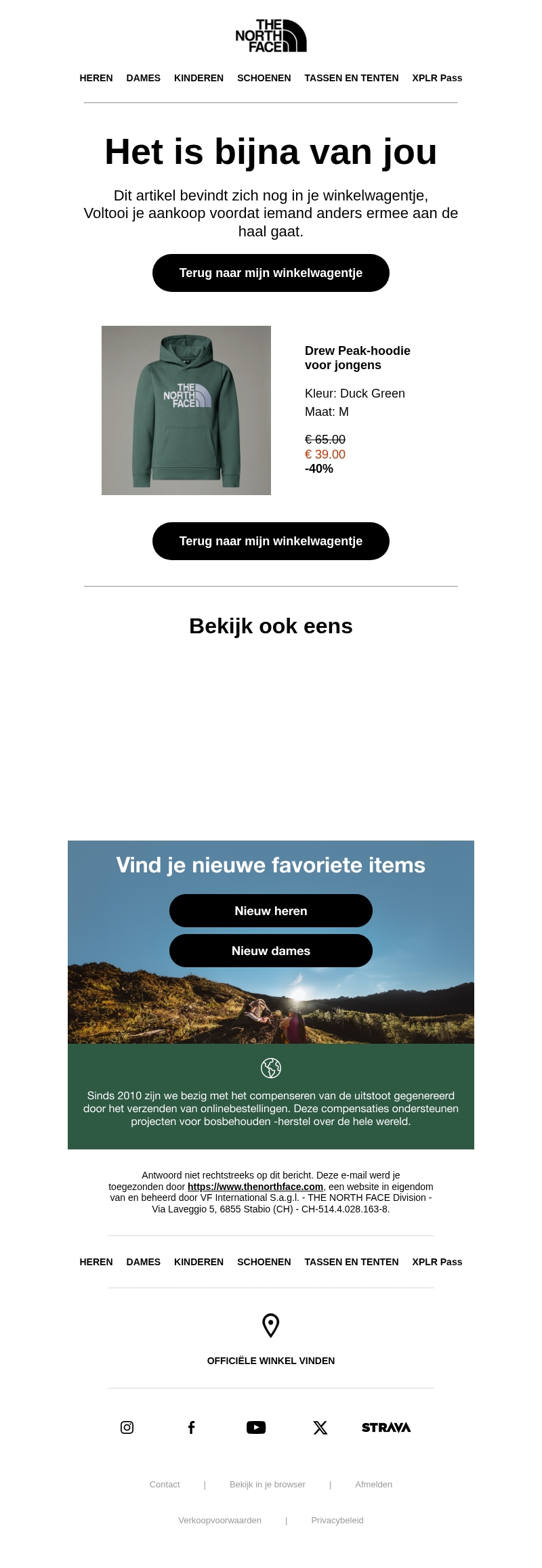Select Bekijk in je browser
The width and height of the screenshot is (542, 1568).
[268, 1485]
